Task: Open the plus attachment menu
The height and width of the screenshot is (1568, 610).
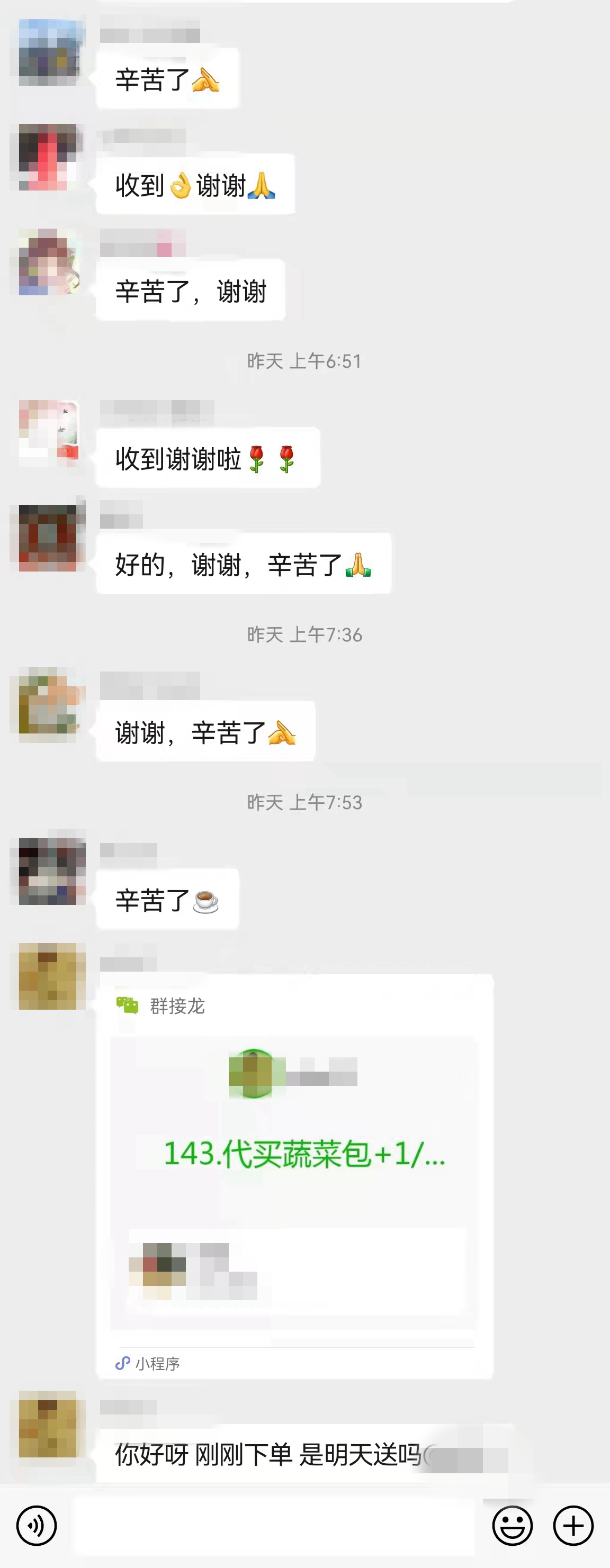Action: (x=573, y=1525)
